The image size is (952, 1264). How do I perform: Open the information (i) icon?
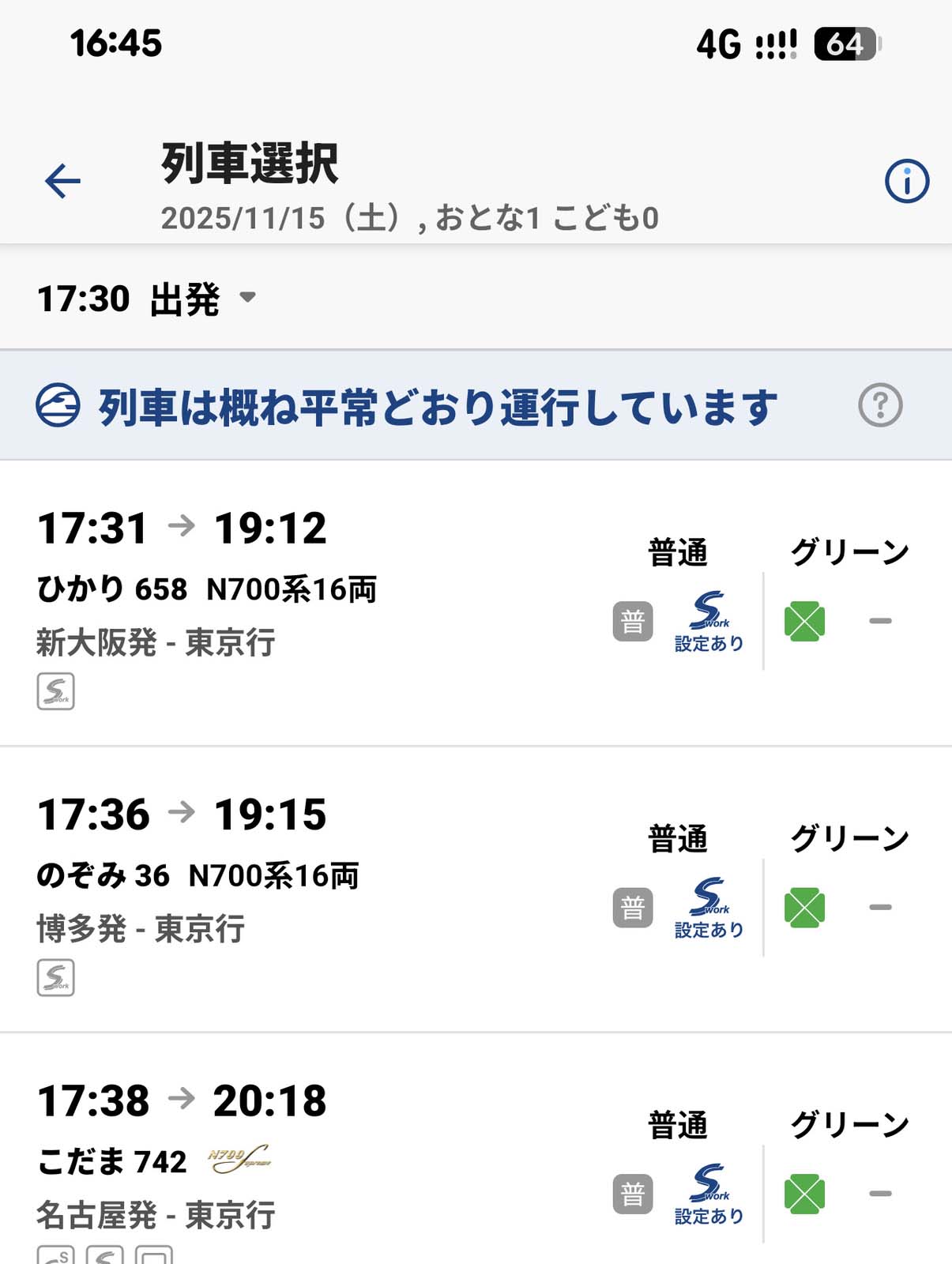tap(905, 180)
